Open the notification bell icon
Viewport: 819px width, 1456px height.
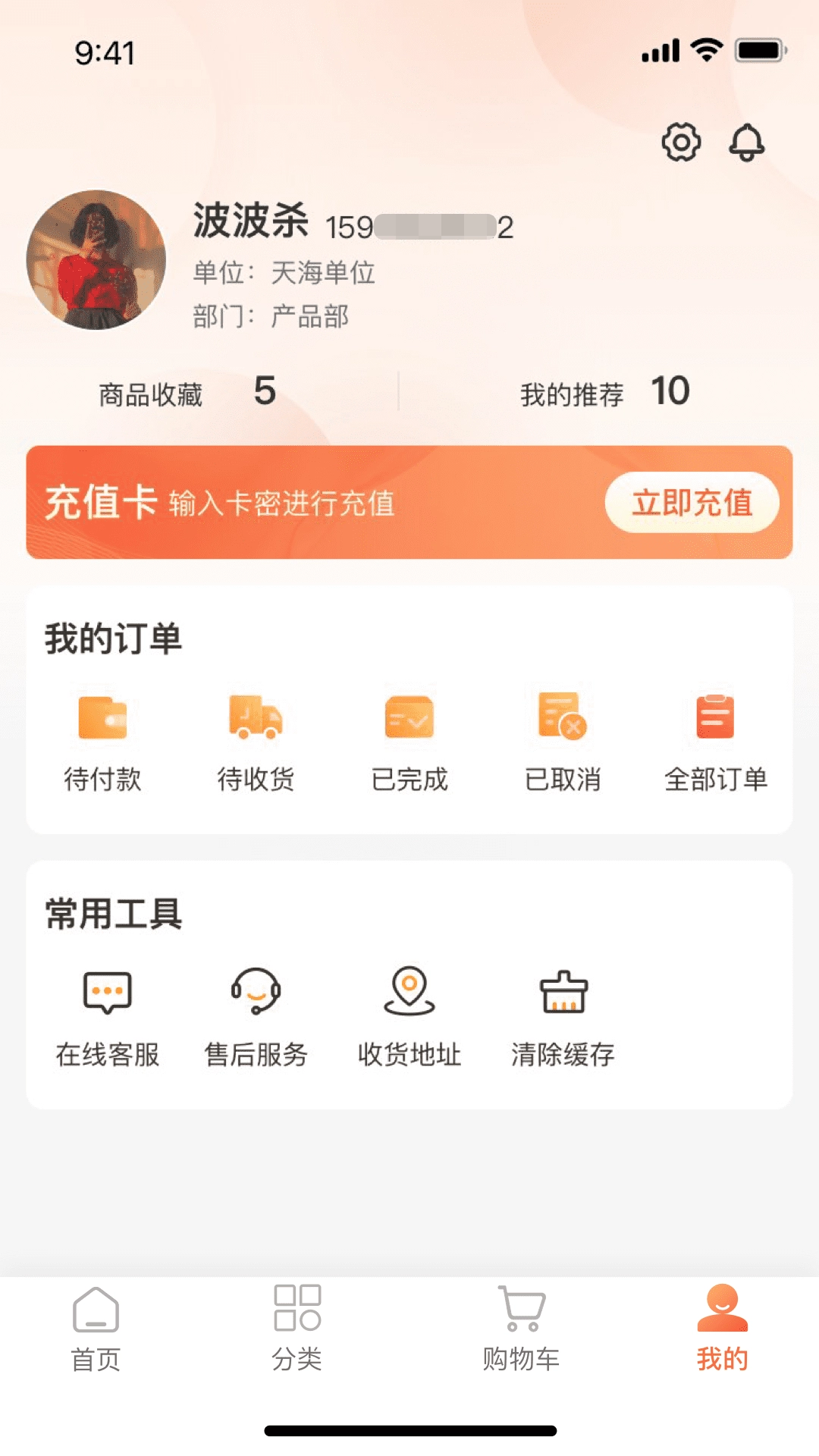748,143
